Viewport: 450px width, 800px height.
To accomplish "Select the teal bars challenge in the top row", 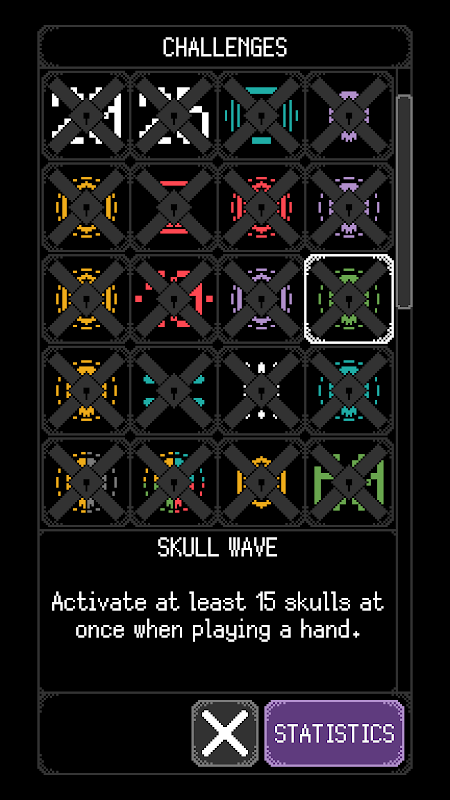I will pyautogui.click(x=261, y=116).
